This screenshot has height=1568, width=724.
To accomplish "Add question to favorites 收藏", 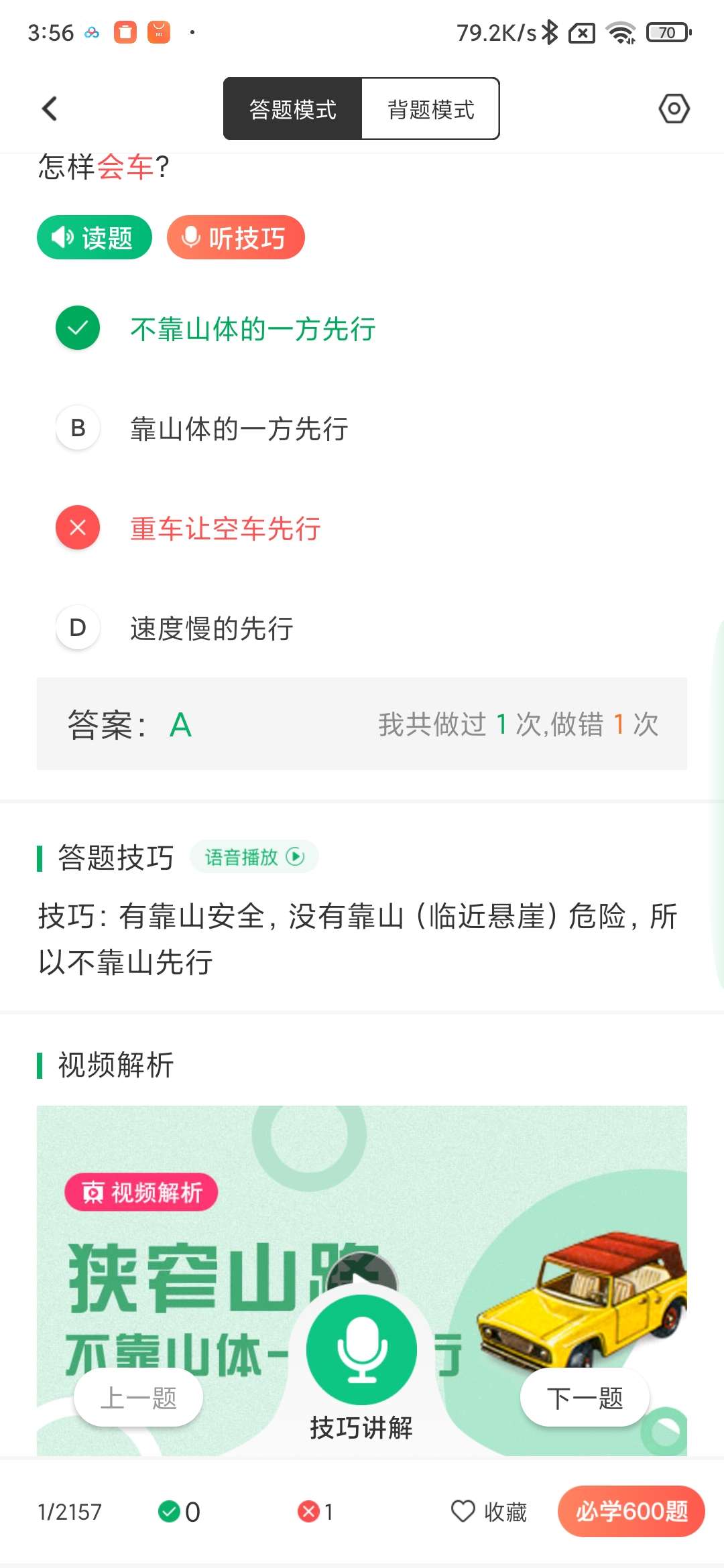I will pyautogui.click(x=489, y=1512).
